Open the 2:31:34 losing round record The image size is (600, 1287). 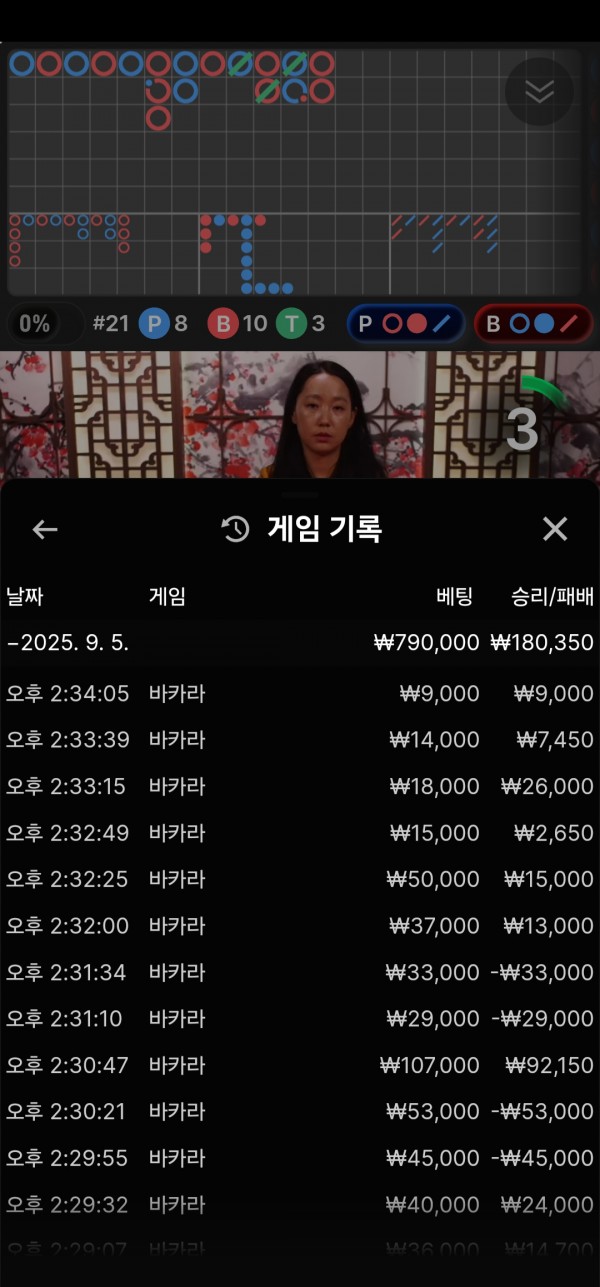[x=300, y=972]
